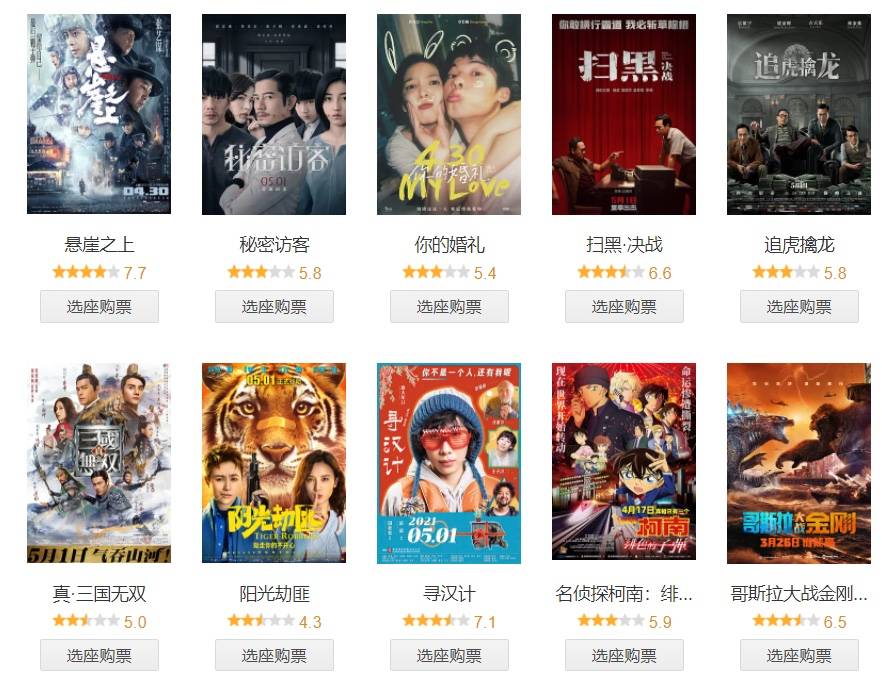Buy tickets for 秘密访客
Screen dimensions: 882x688
pos(274,307)
